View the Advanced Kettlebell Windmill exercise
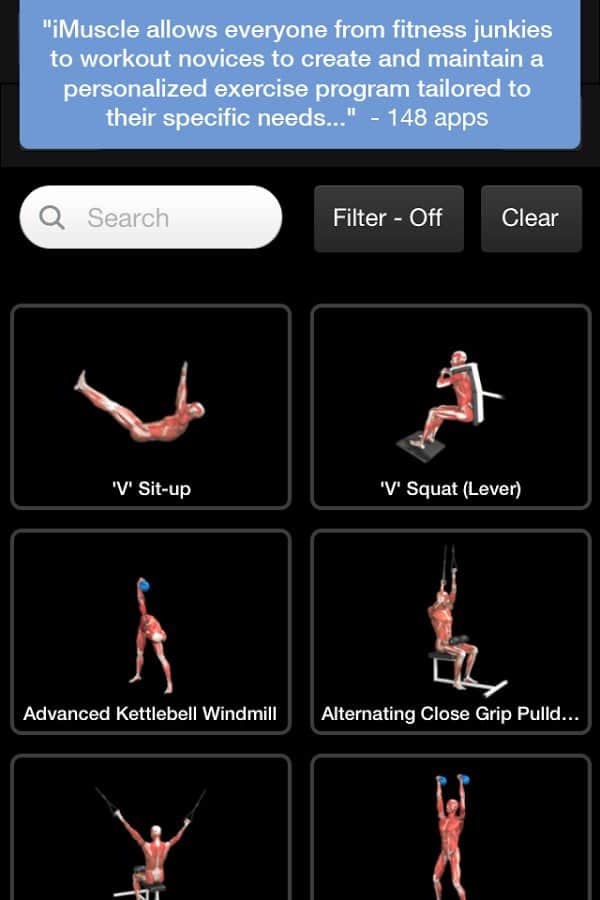This screenshot has height=900, width=600. point(151,632)
